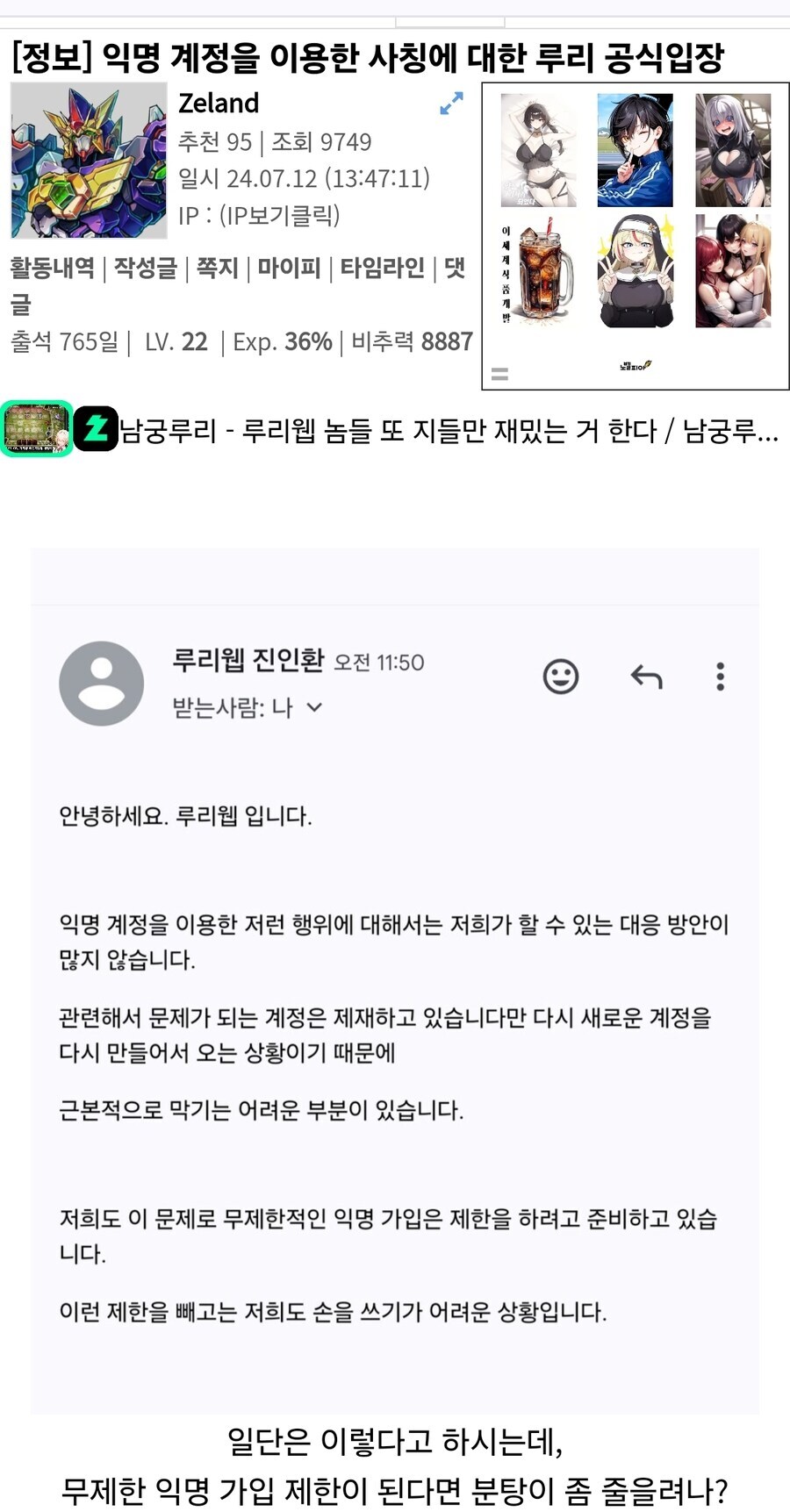Viewport: 790px width, 1512px height.
Task: Open the 남궁루리 stream link
Action: tap(448, 431)
